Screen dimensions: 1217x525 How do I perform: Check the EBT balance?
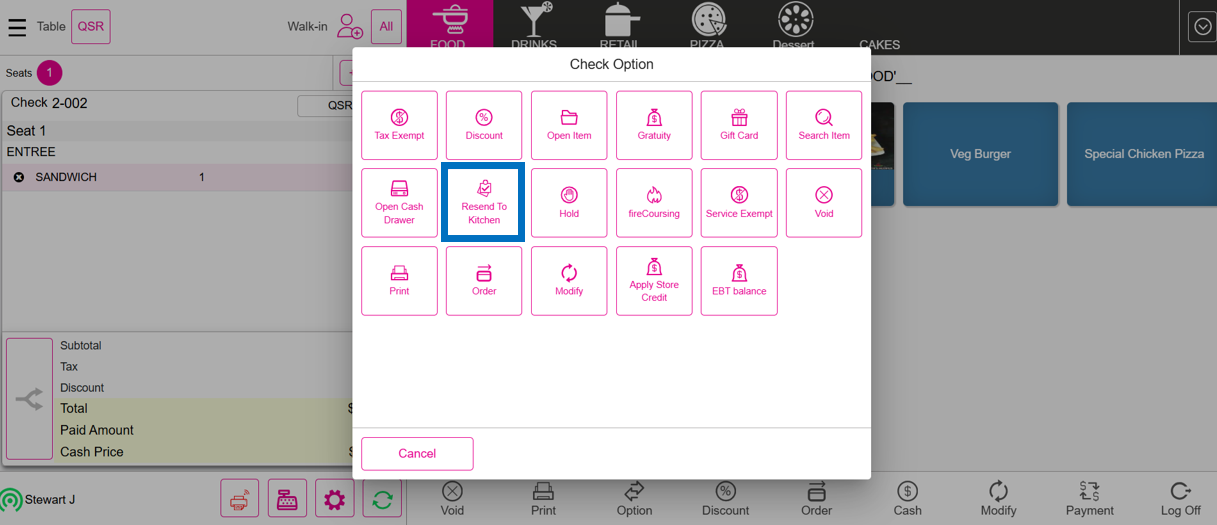tap(739, 281)
